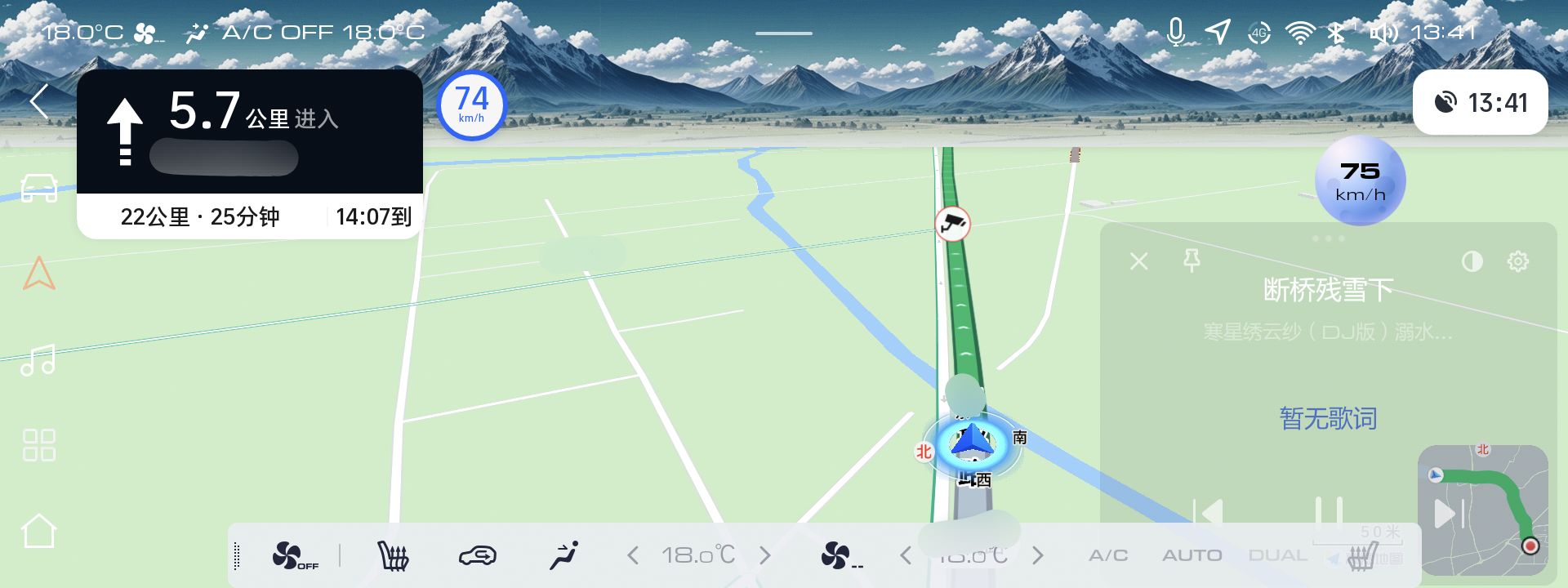This screenshot has height=588, width=1568.
Task: Open the music app note icon
Action: pyautogui.click(x=38, y=360)
